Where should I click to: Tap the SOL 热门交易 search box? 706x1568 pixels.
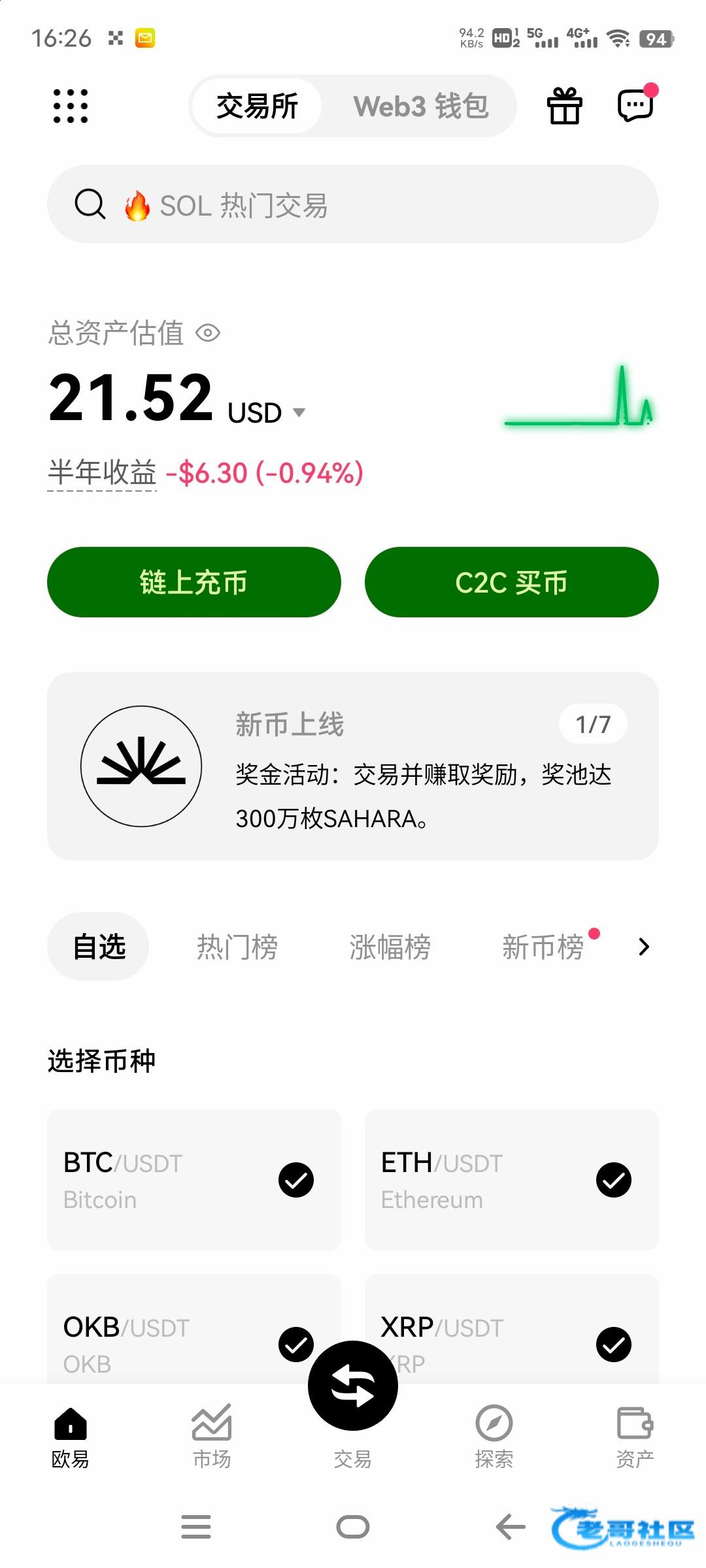pyautogui.click(x=353, y=204)
